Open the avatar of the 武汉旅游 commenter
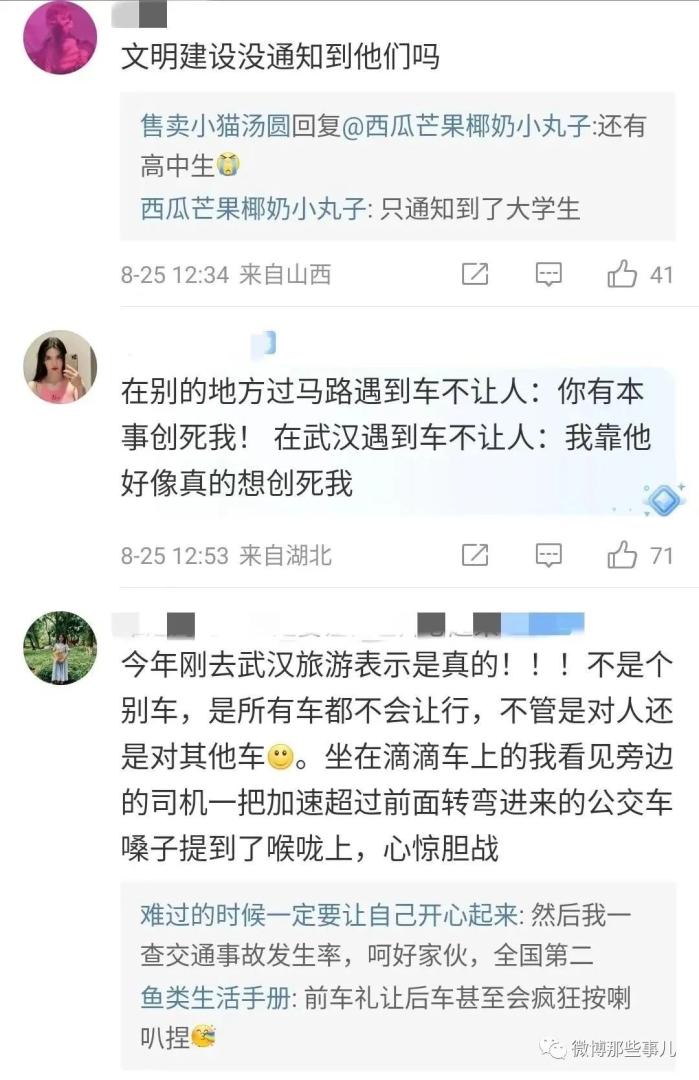 [x=60, y=648]
